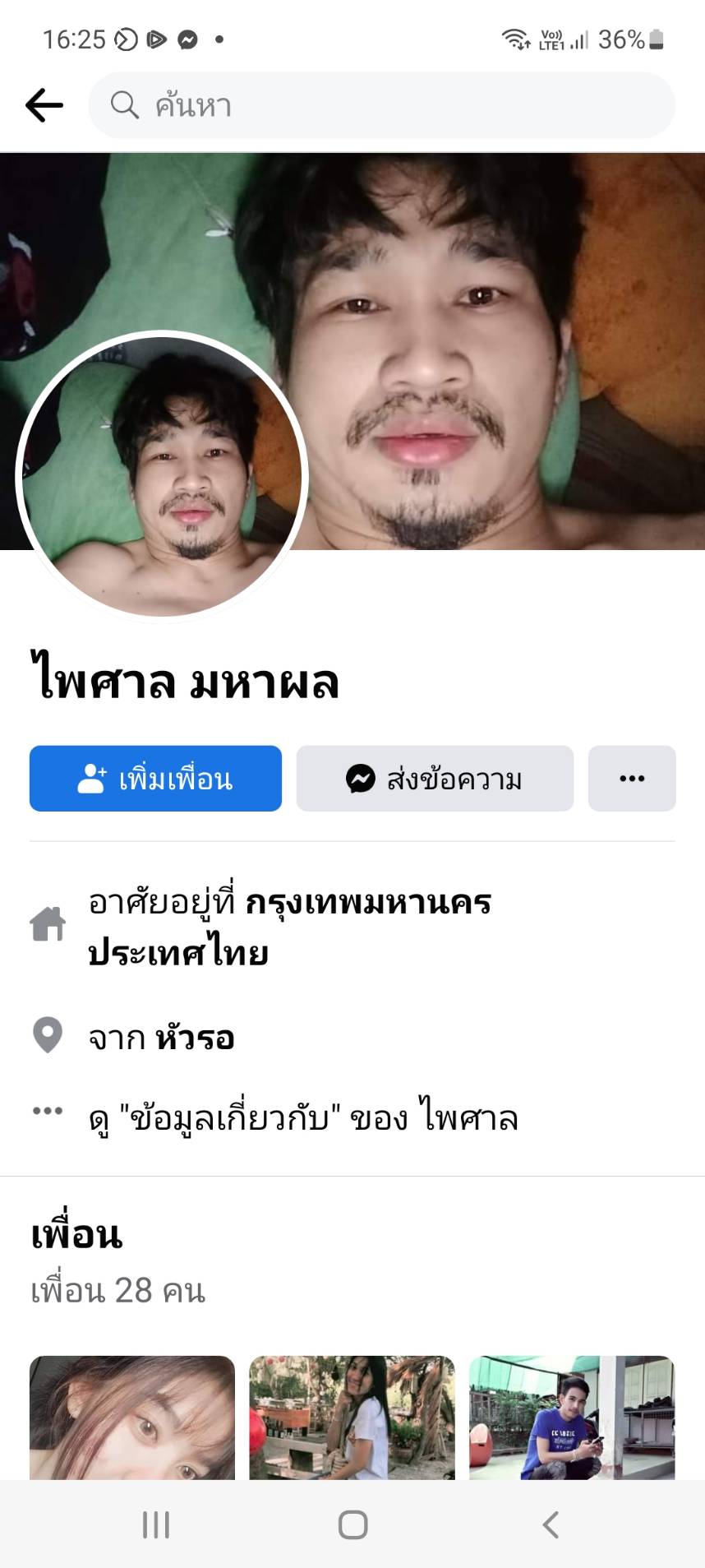Open ดู "ข้อมูลเกี่ยวกับ" ของ ไพศาล
Viewport: 705px width, 1568px height.
point(302,1118)
